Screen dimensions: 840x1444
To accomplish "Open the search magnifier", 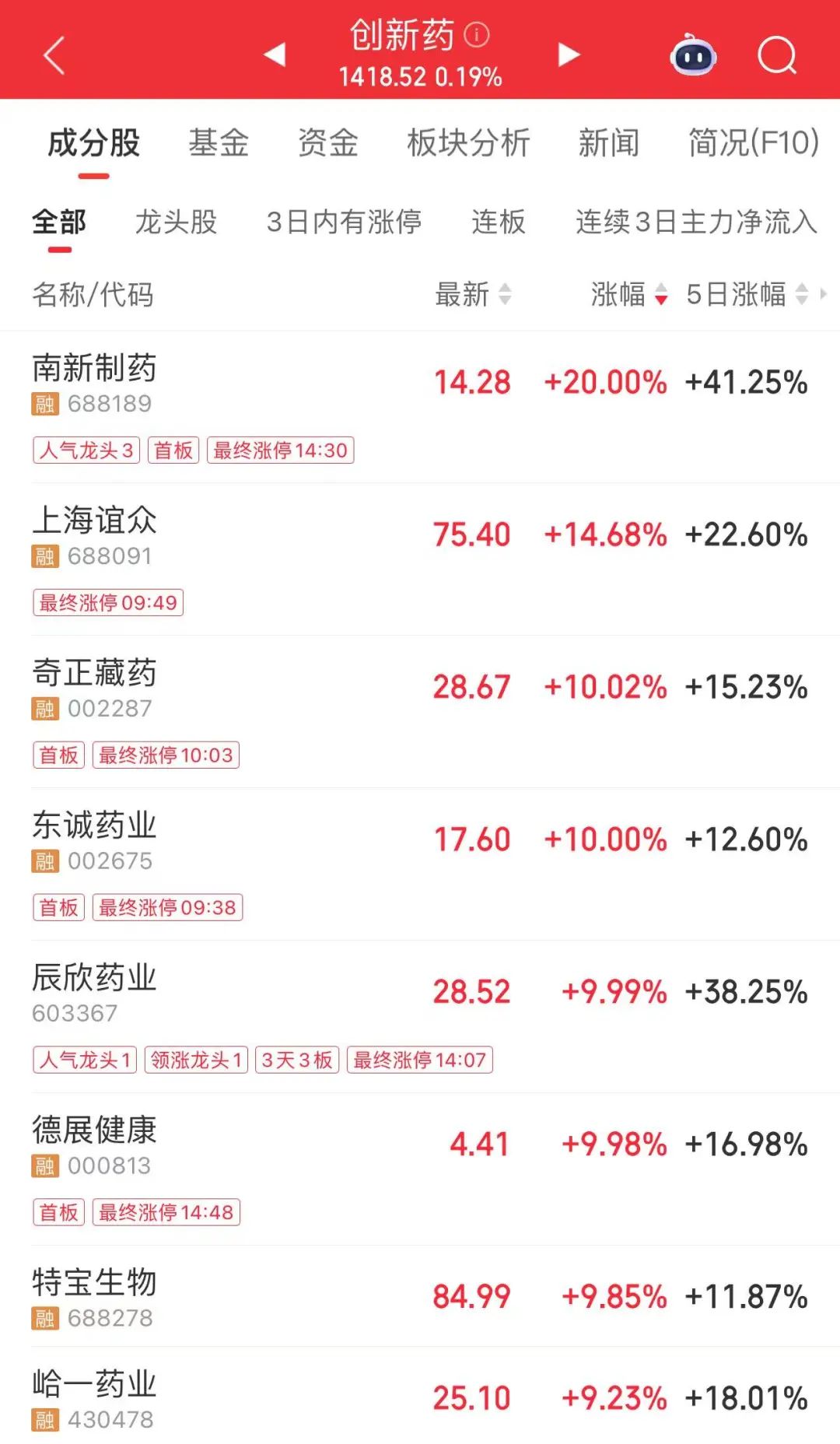I will click(777, 55).
